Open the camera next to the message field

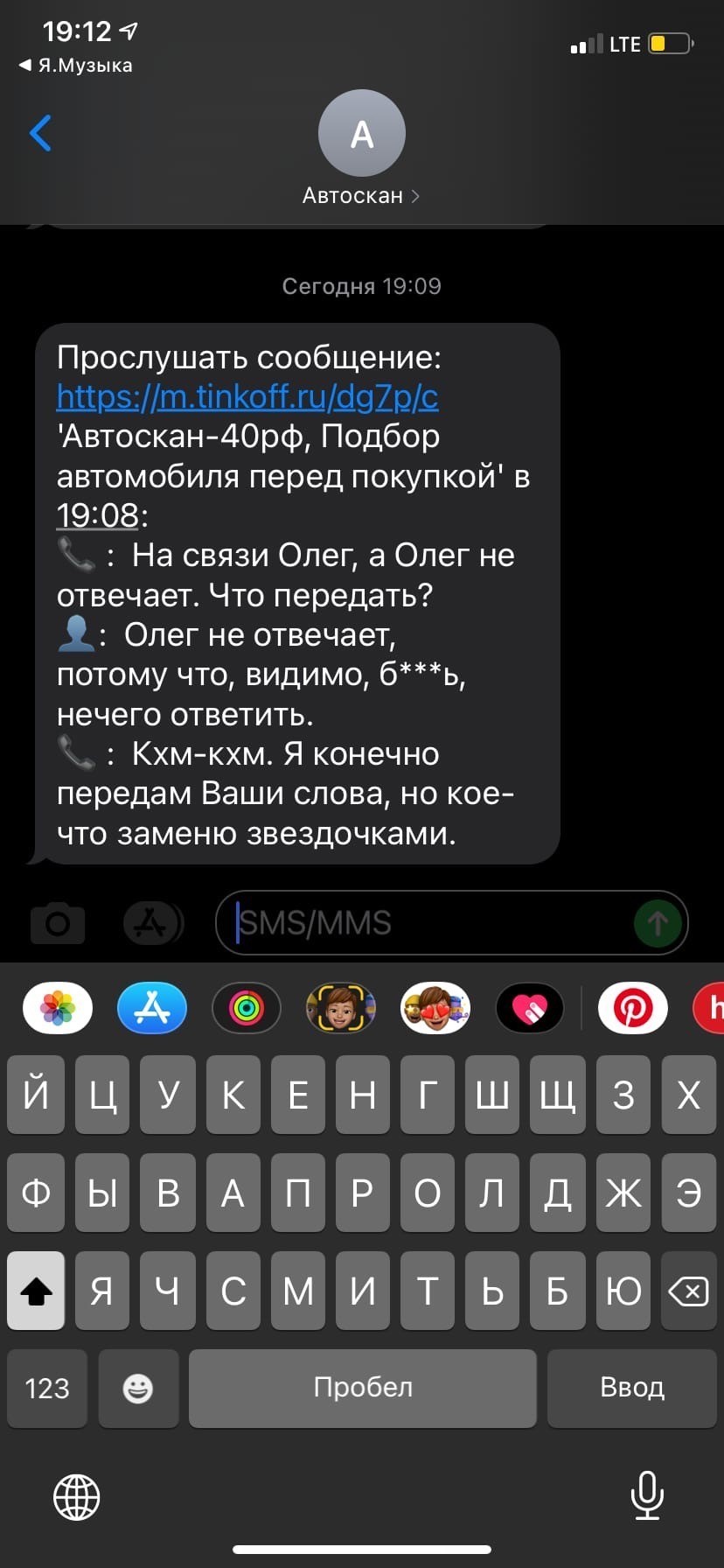pyautogui.click(x=58, y=923)
